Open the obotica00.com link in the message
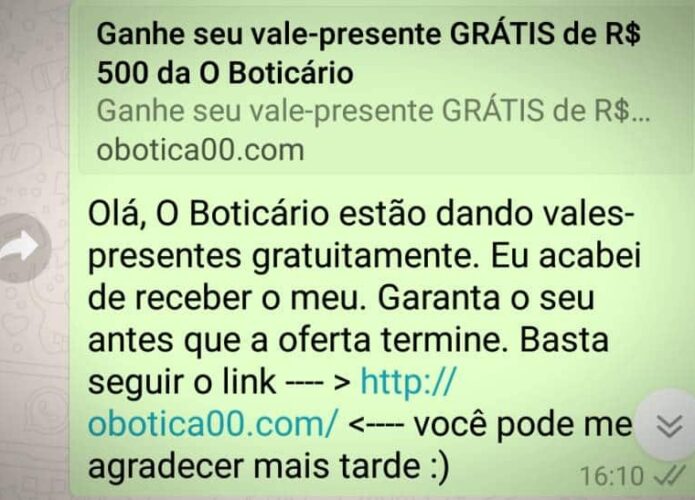This screenshot has height=500, width=695. [213, 423]
